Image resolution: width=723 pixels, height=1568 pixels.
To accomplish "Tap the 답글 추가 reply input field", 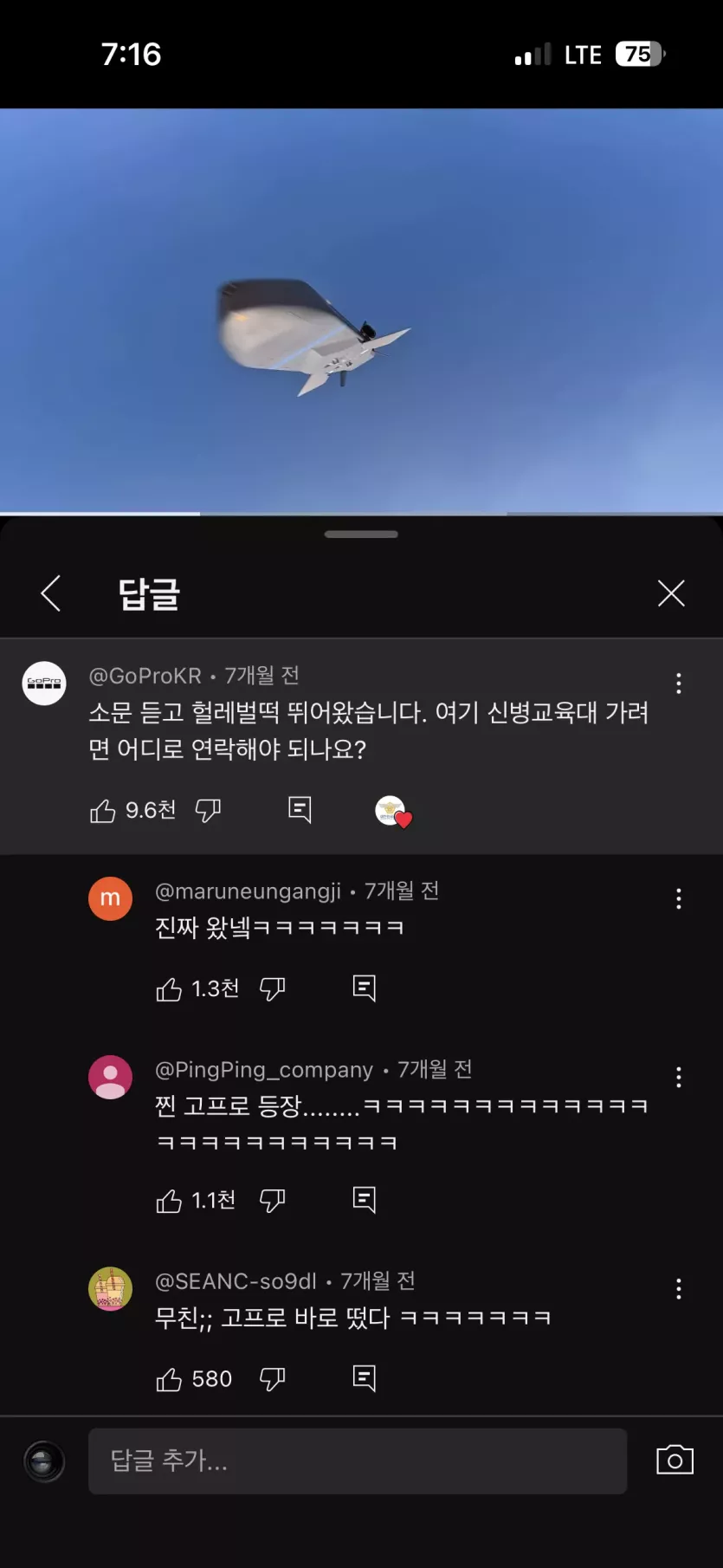I will coord(357,1461).
